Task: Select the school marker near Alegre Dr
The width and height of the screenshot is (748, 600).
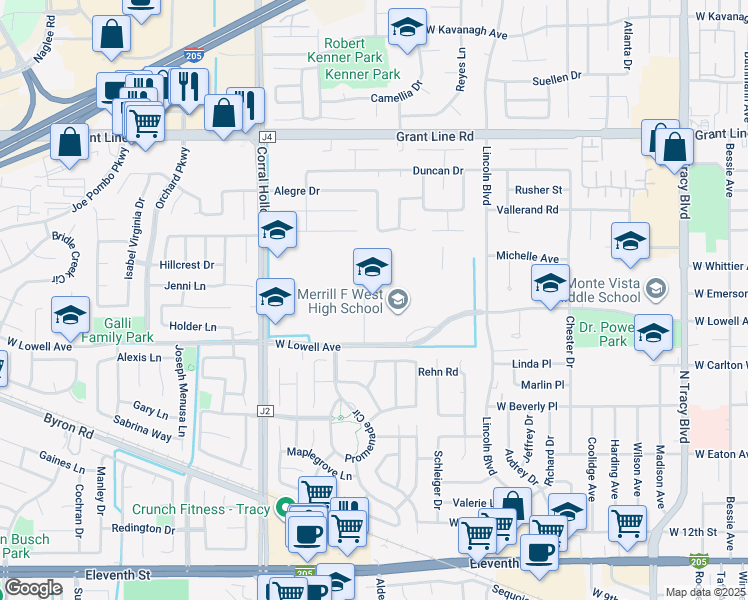Action: click(x=277, y=231)
